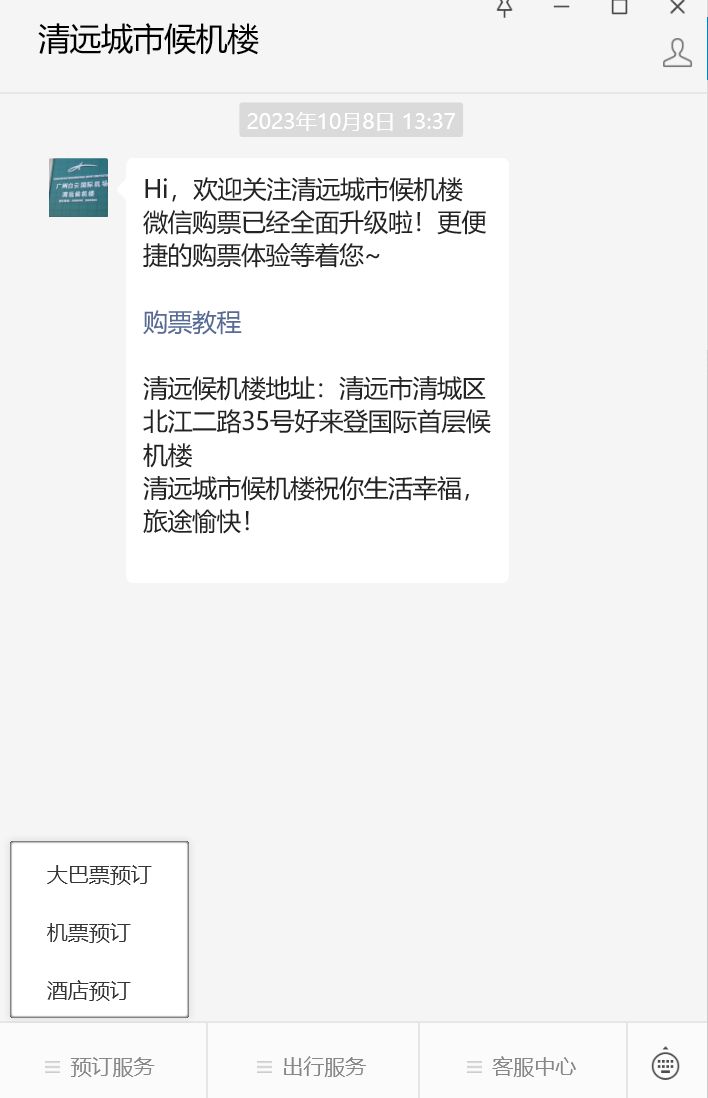Switch to keyboard input mode

click(x=666, y=1064)
